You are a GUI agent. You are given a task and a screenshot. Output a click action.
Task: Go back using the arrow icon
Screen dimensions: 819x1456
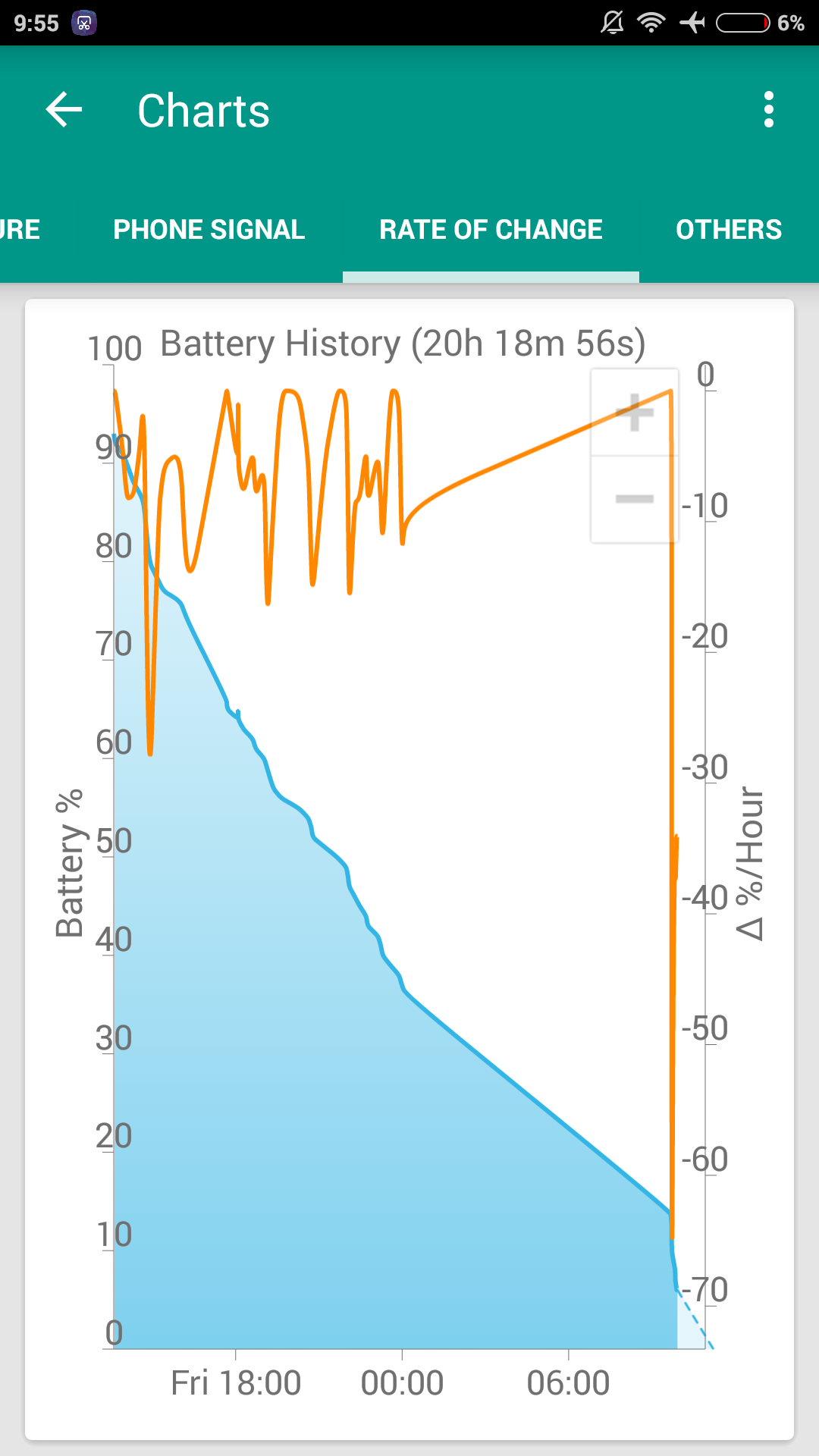64,110
